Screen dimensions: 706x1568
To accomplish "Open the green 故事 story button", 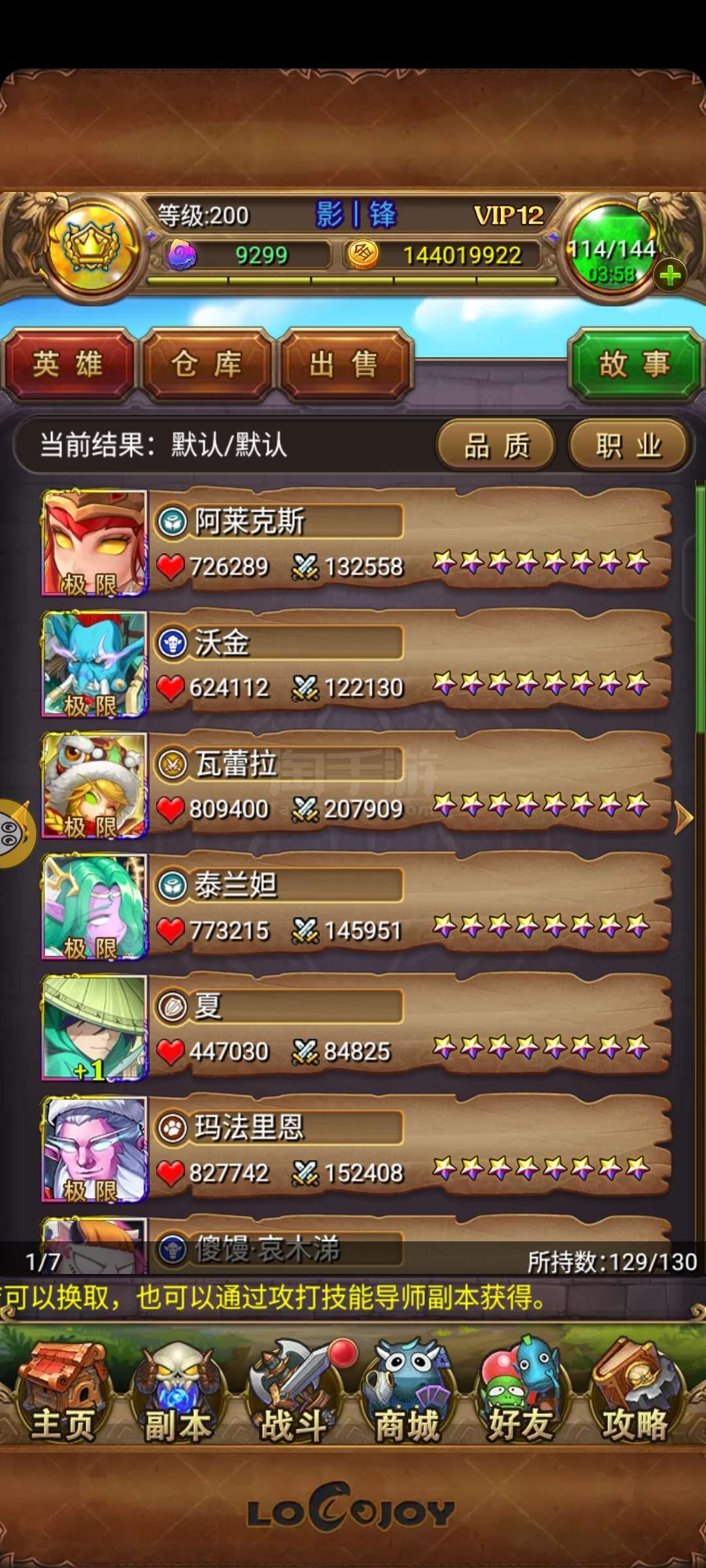I will pos(633,365).
